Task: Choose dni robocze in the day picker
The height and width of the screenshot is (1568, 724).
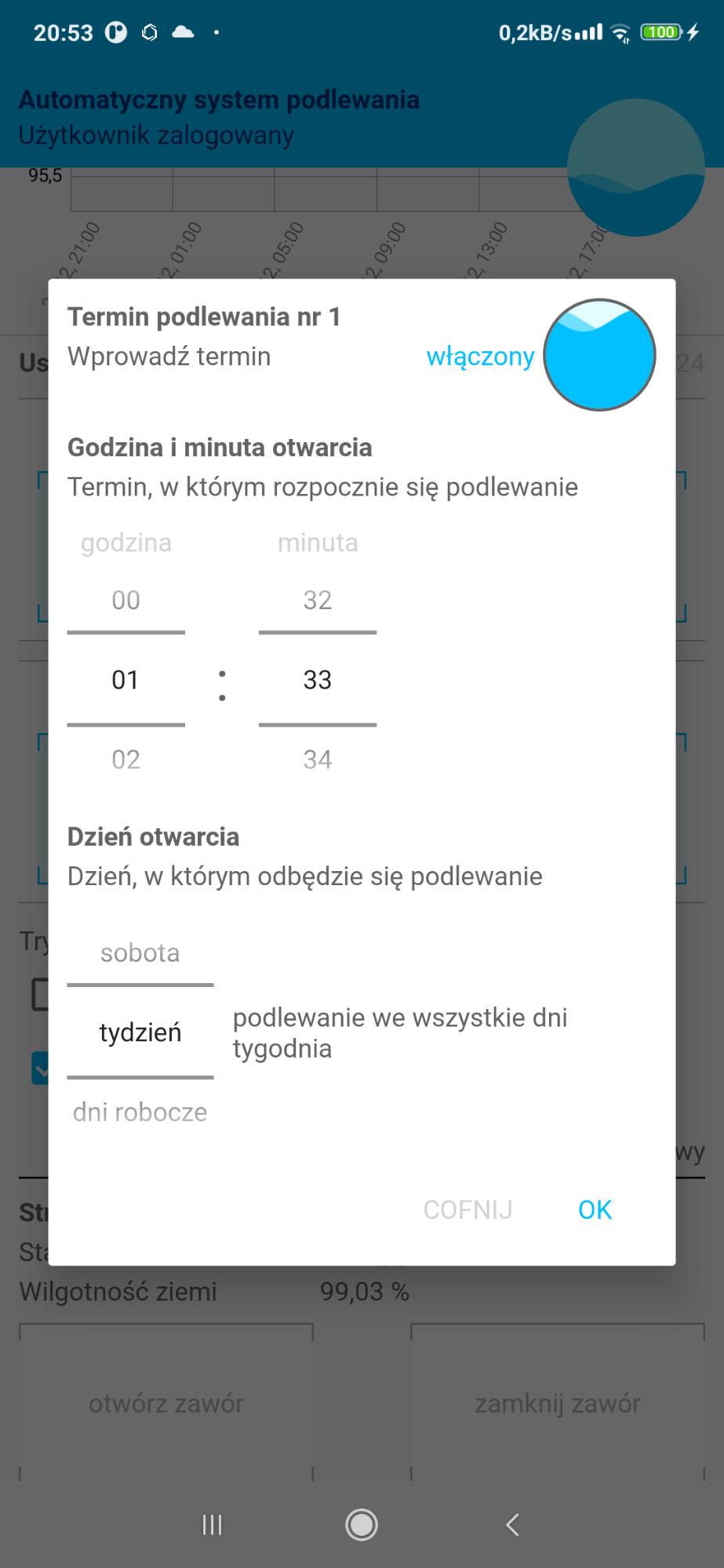Action: tap(140, 1112)
